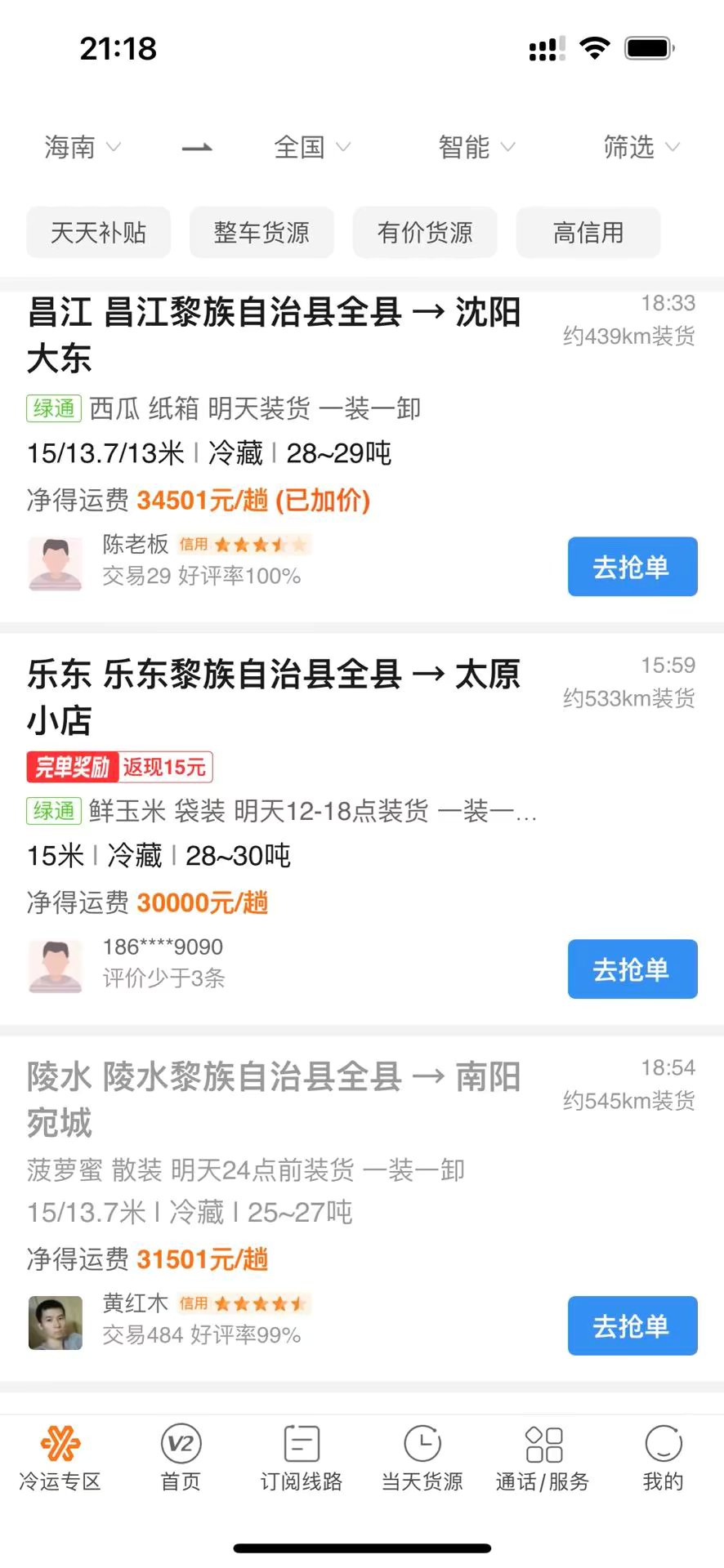Apply the 高信用 chip
The width and height of the screenshot is (724, 1568).
click(588, 233)
